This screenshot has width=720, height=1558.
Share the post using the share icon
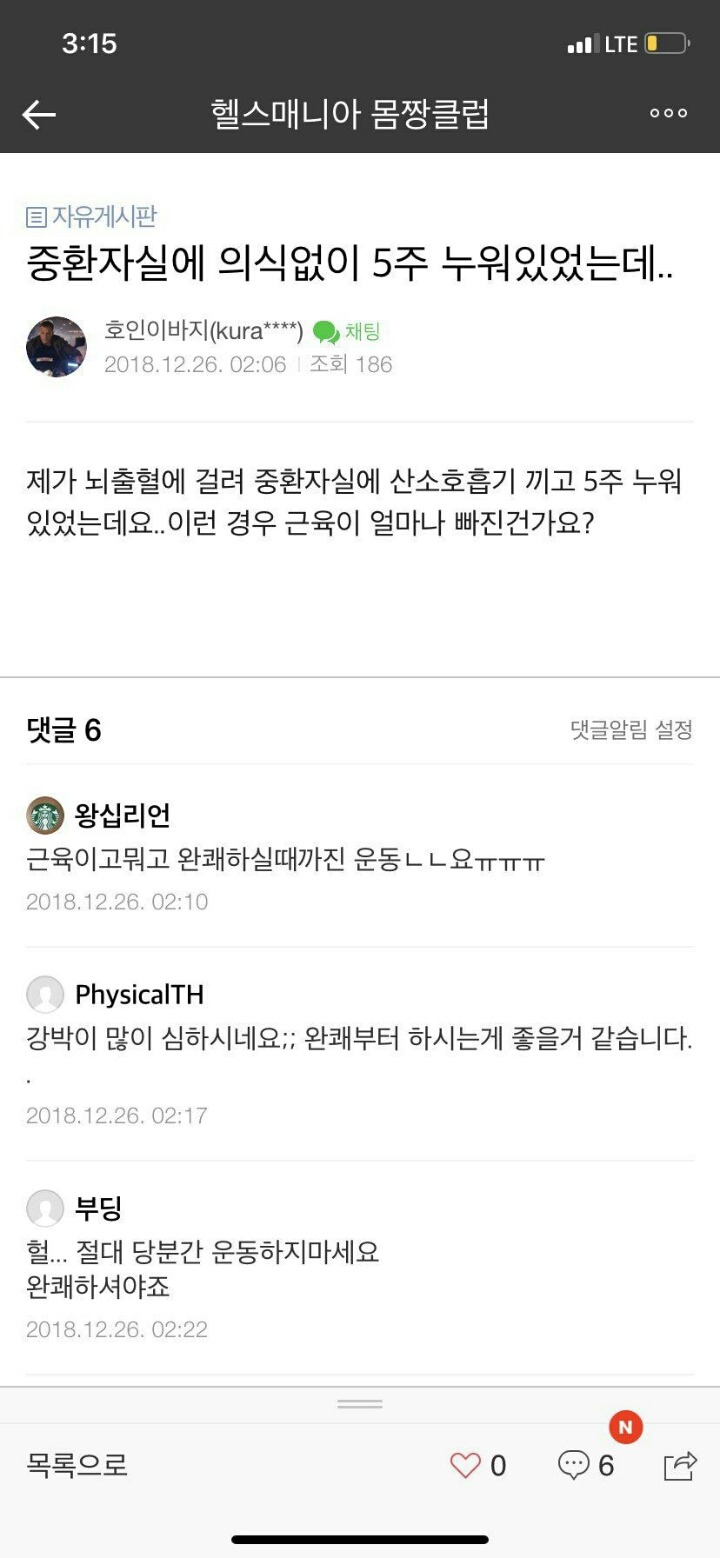(x=681, y=1465)
